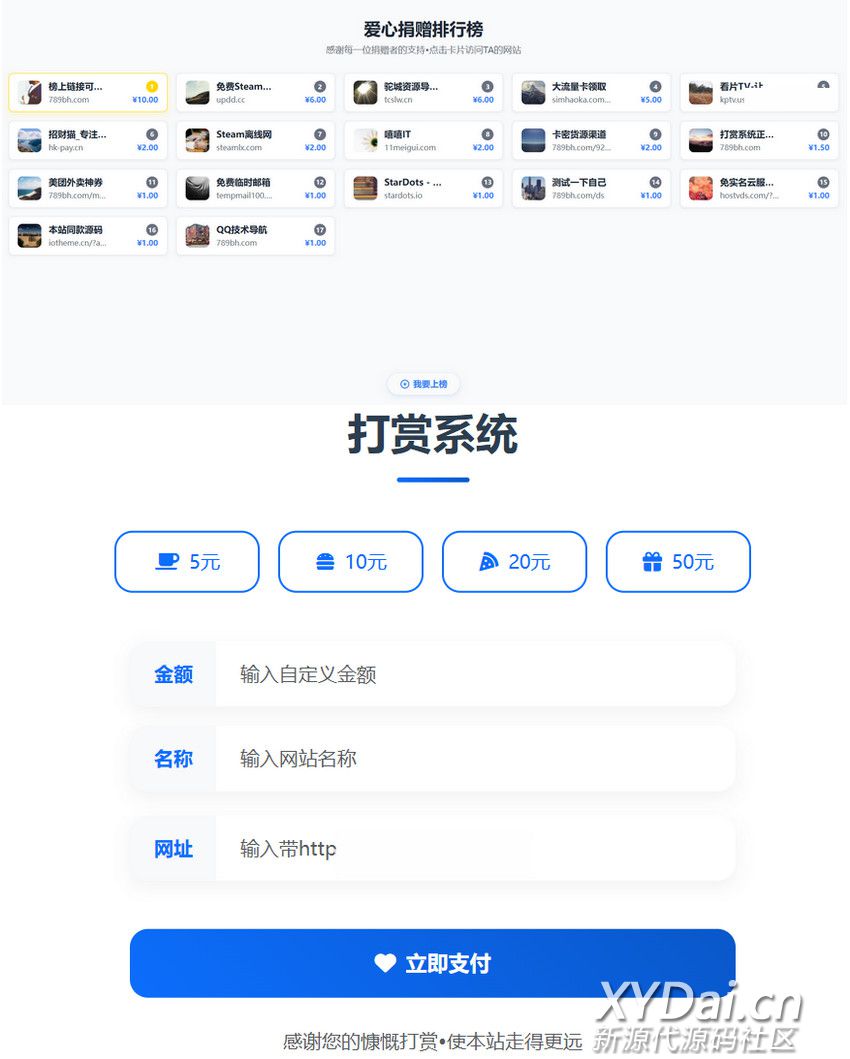The height and width of the screenshot is (1059, 850).
Task: Visit the 免费临时邮箱 card
Action: click(x=255, y=188)
